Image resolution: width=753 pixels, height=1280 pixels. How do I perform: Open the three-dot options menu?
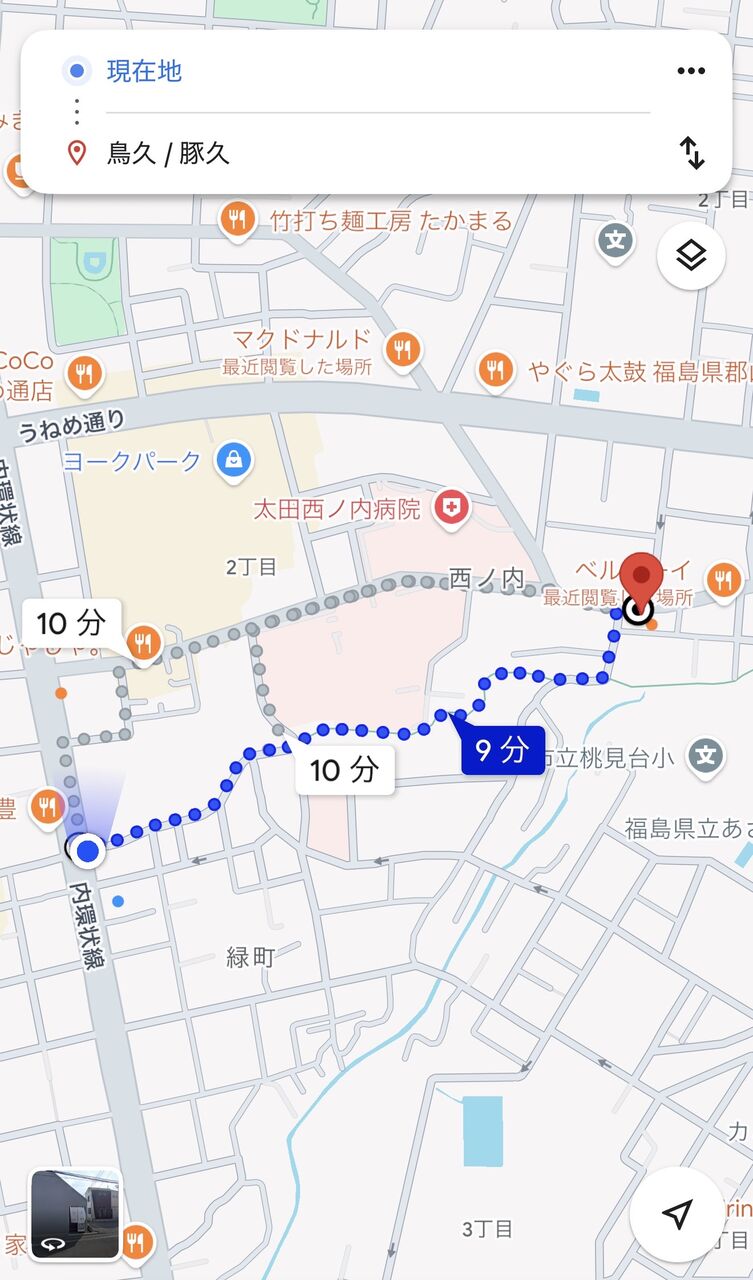(691, 71)
